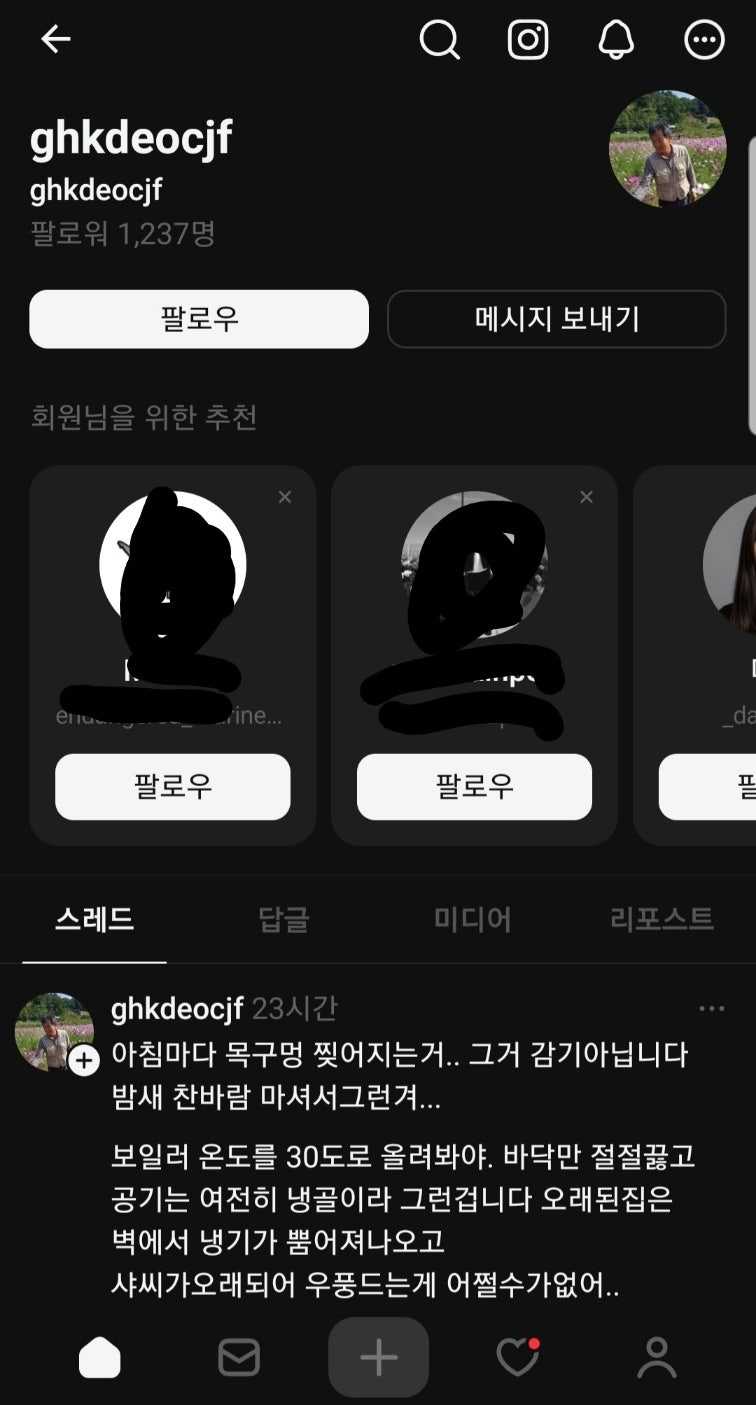The image size is (756, 1405).
Task: Follow the suggested account with the white avatar
Action: [173, 786]
